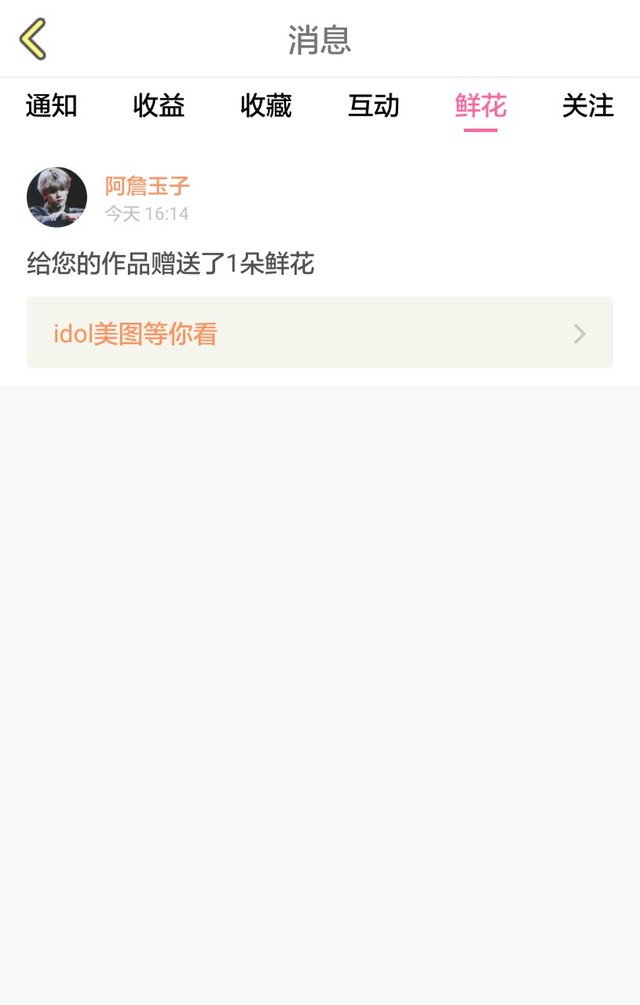Open the work idol美图等你看
The width and height of the screenshot is (640, 1005).
point(320,333)
